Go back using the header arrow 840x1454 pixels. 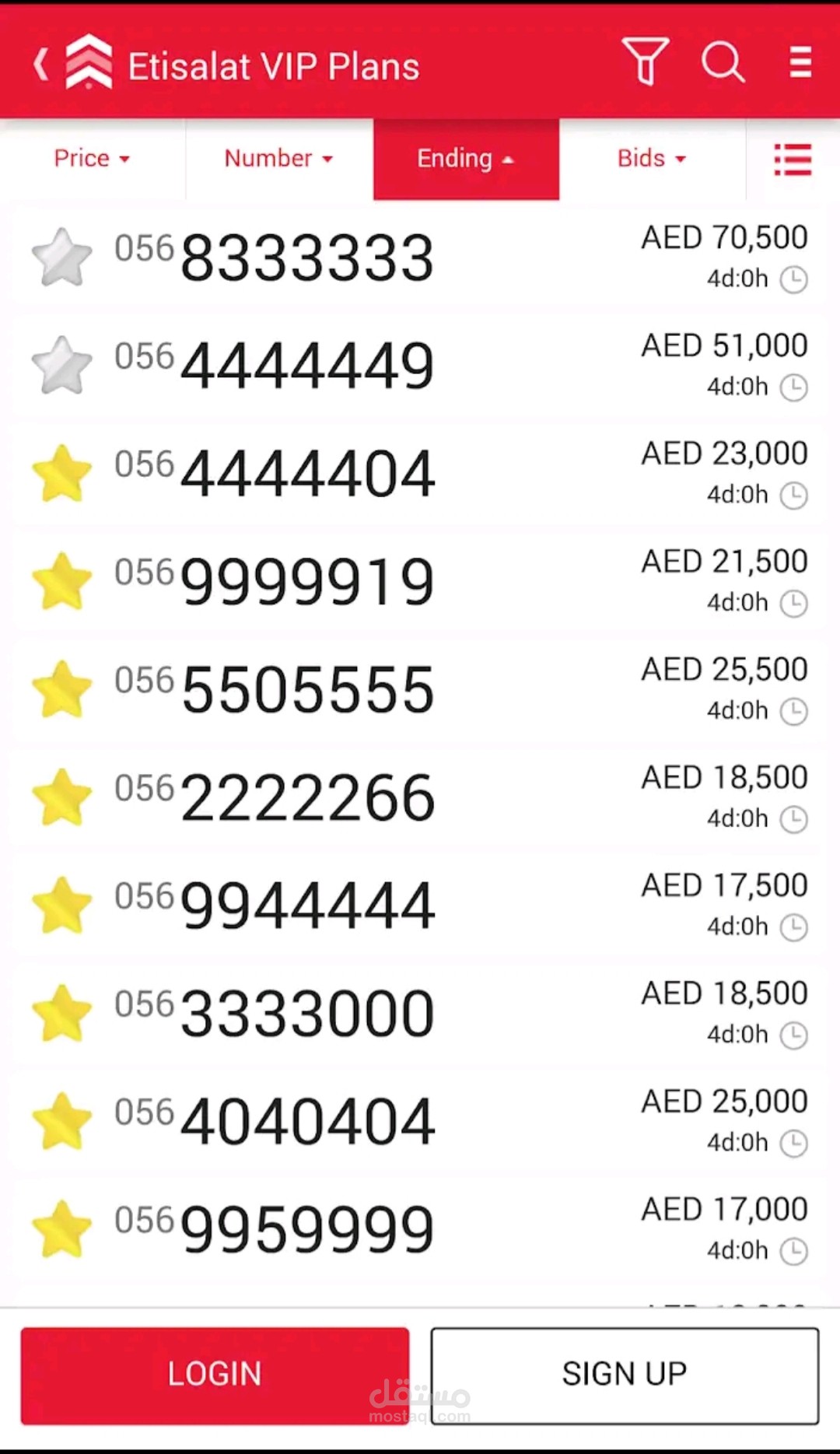42,64
